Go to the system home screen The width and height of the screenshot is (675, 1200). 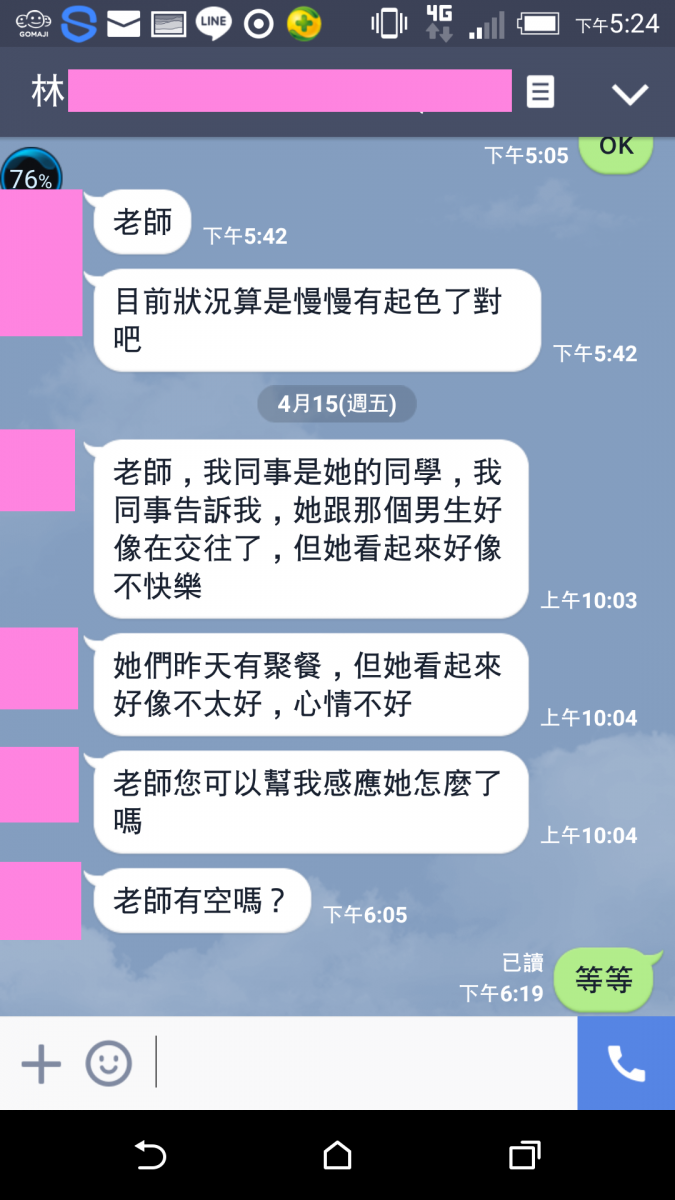[x=338, y=1156]
